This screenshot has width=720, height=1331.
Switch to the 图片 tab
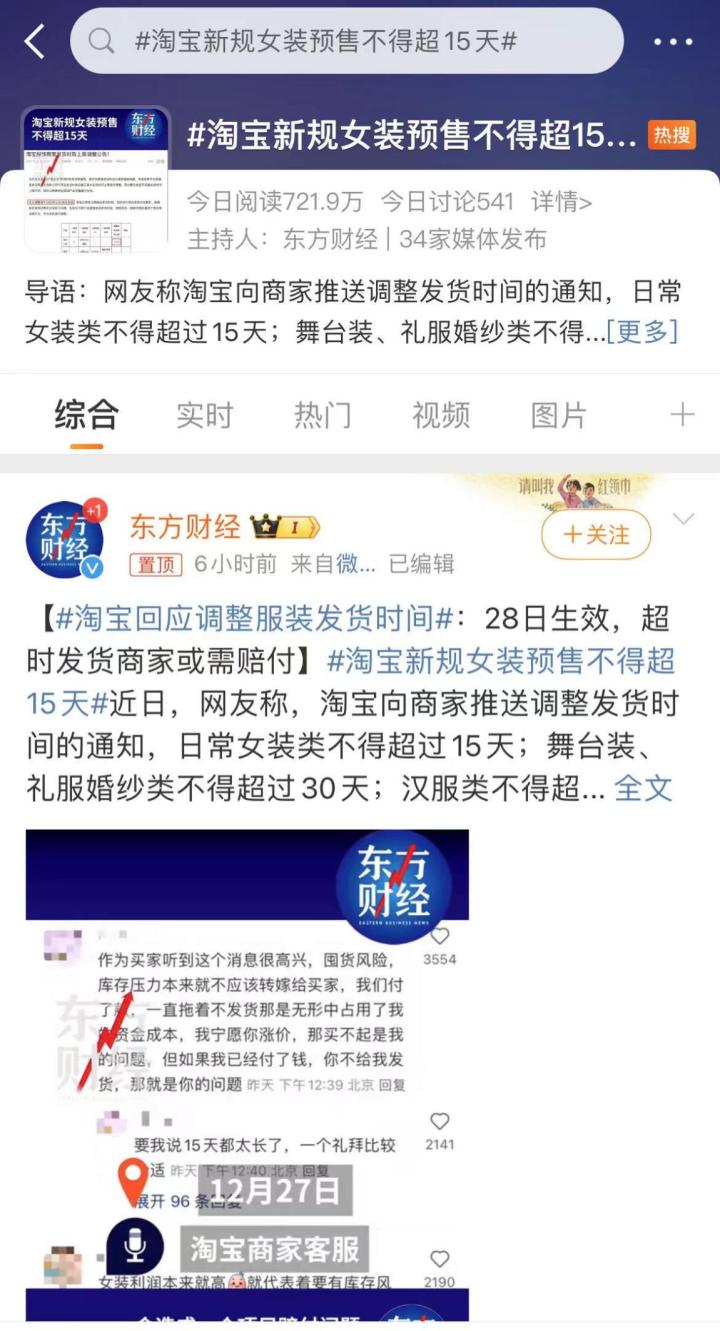point(558,415)
